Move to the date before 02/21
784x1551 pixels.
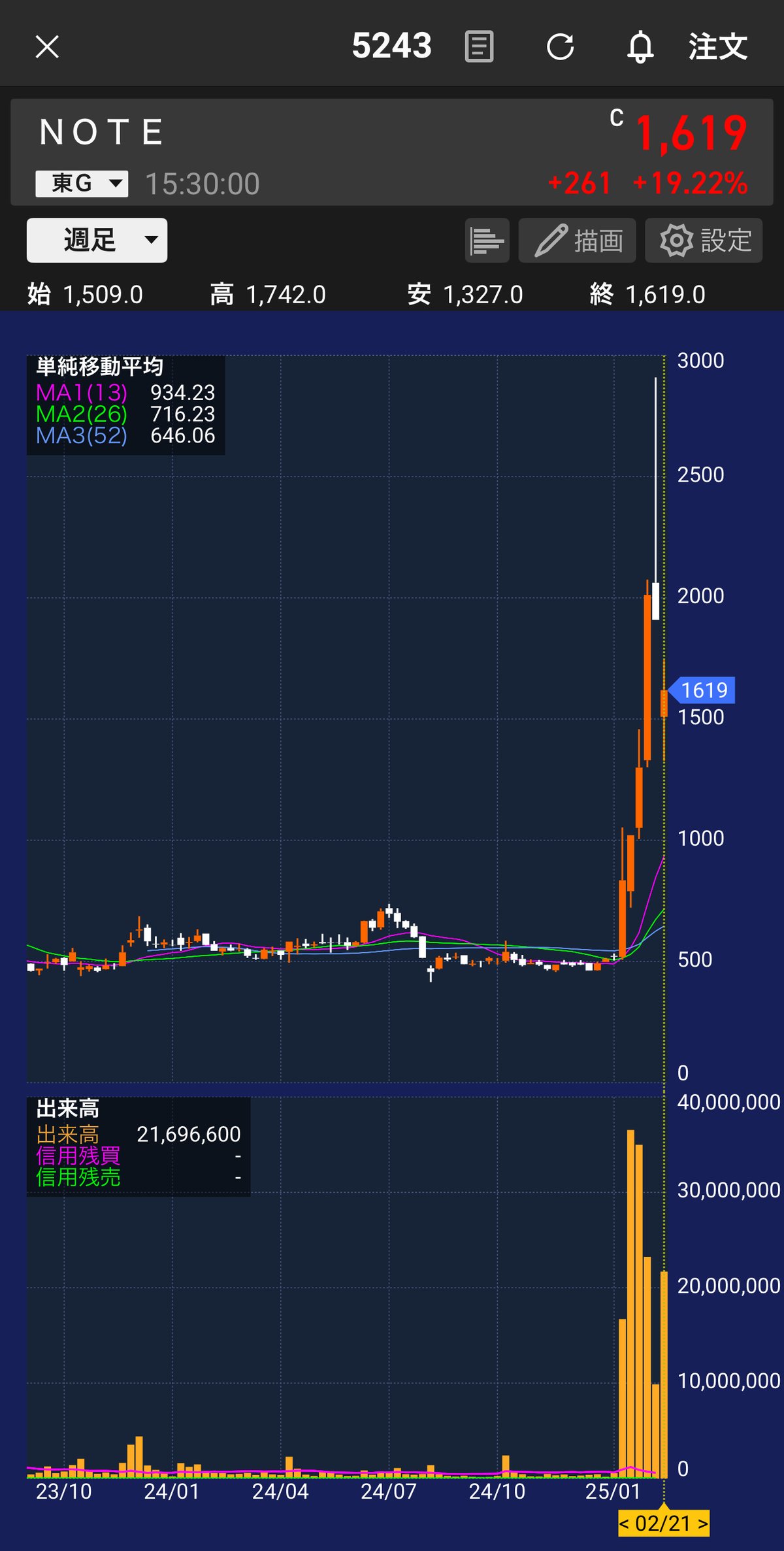tap(625, 1524)
